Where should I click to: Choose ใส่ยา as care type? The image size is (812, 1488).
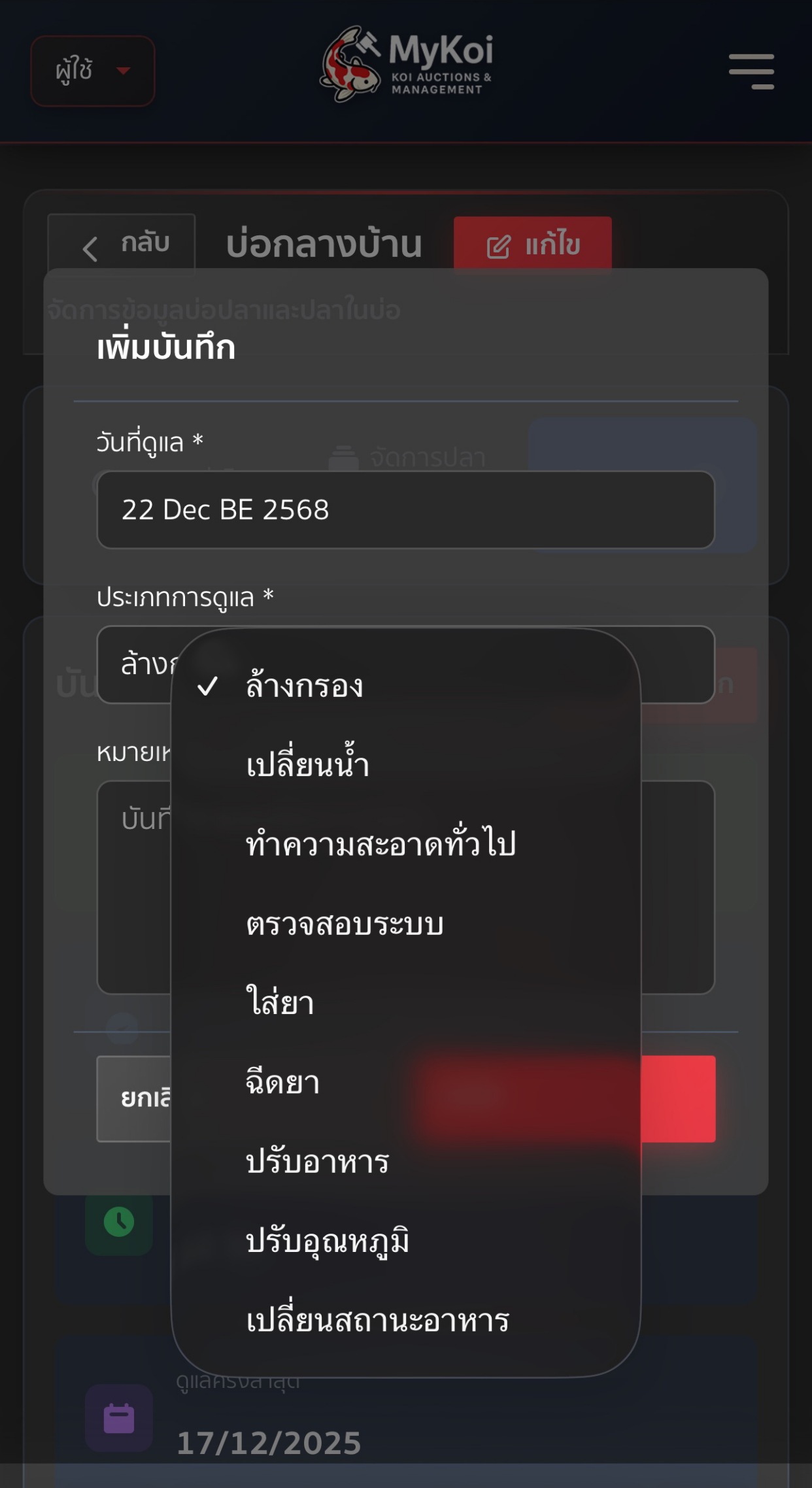pos(280,1003)
